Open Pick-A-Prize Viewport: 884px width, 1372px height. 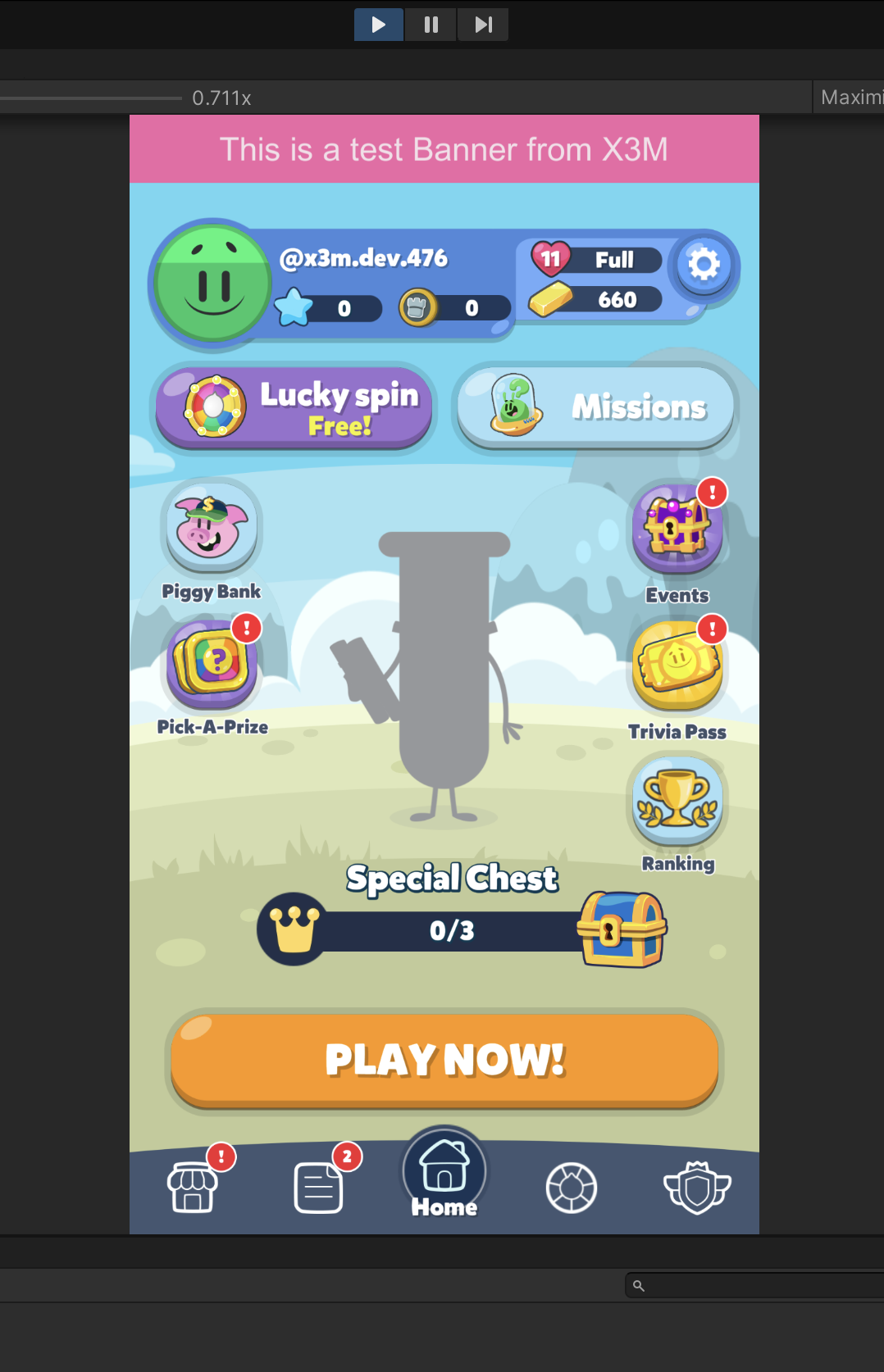click(x=212, y=664)
